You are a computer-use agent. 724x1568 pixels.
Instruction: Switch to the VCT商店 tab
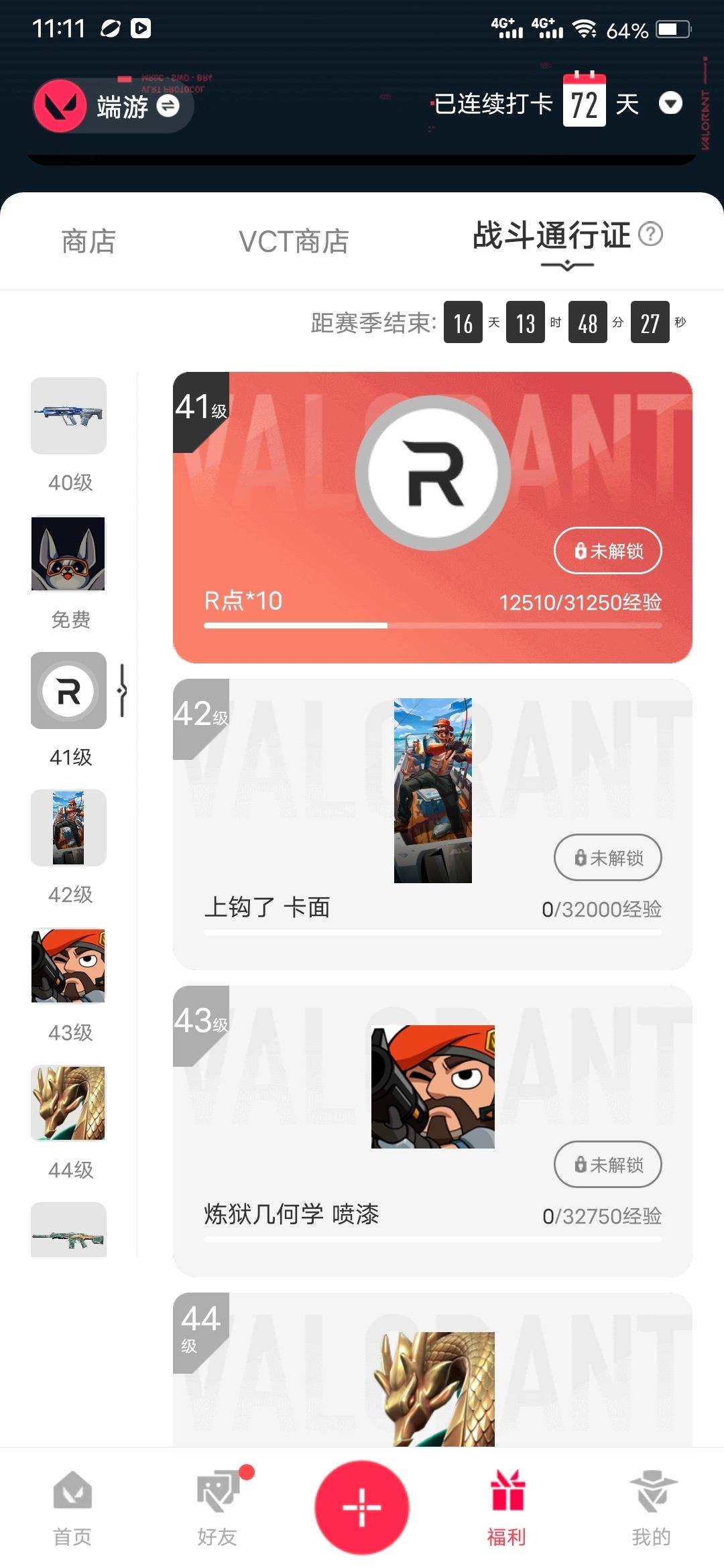click(x=295, y=241)
